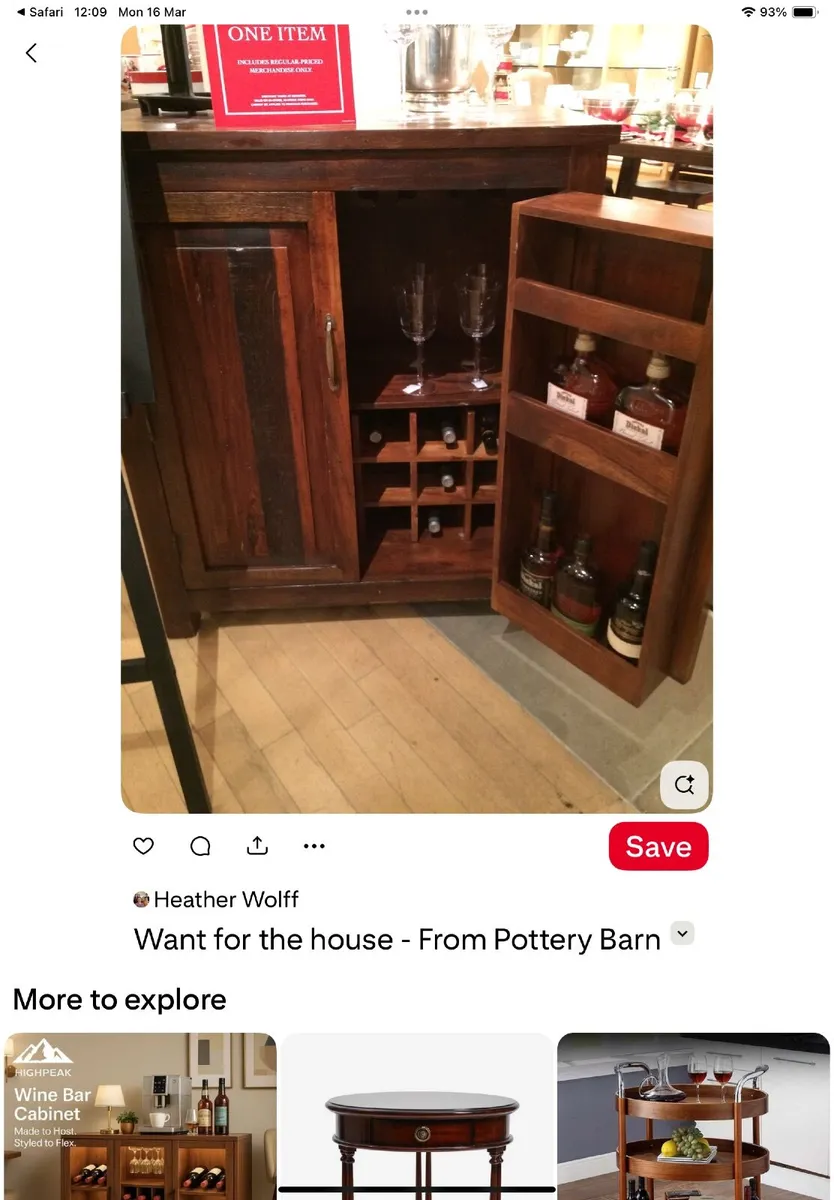Screen dimensions: 834x1200
Task: Tap the Want for the house pin title
Action: (396, 939)
